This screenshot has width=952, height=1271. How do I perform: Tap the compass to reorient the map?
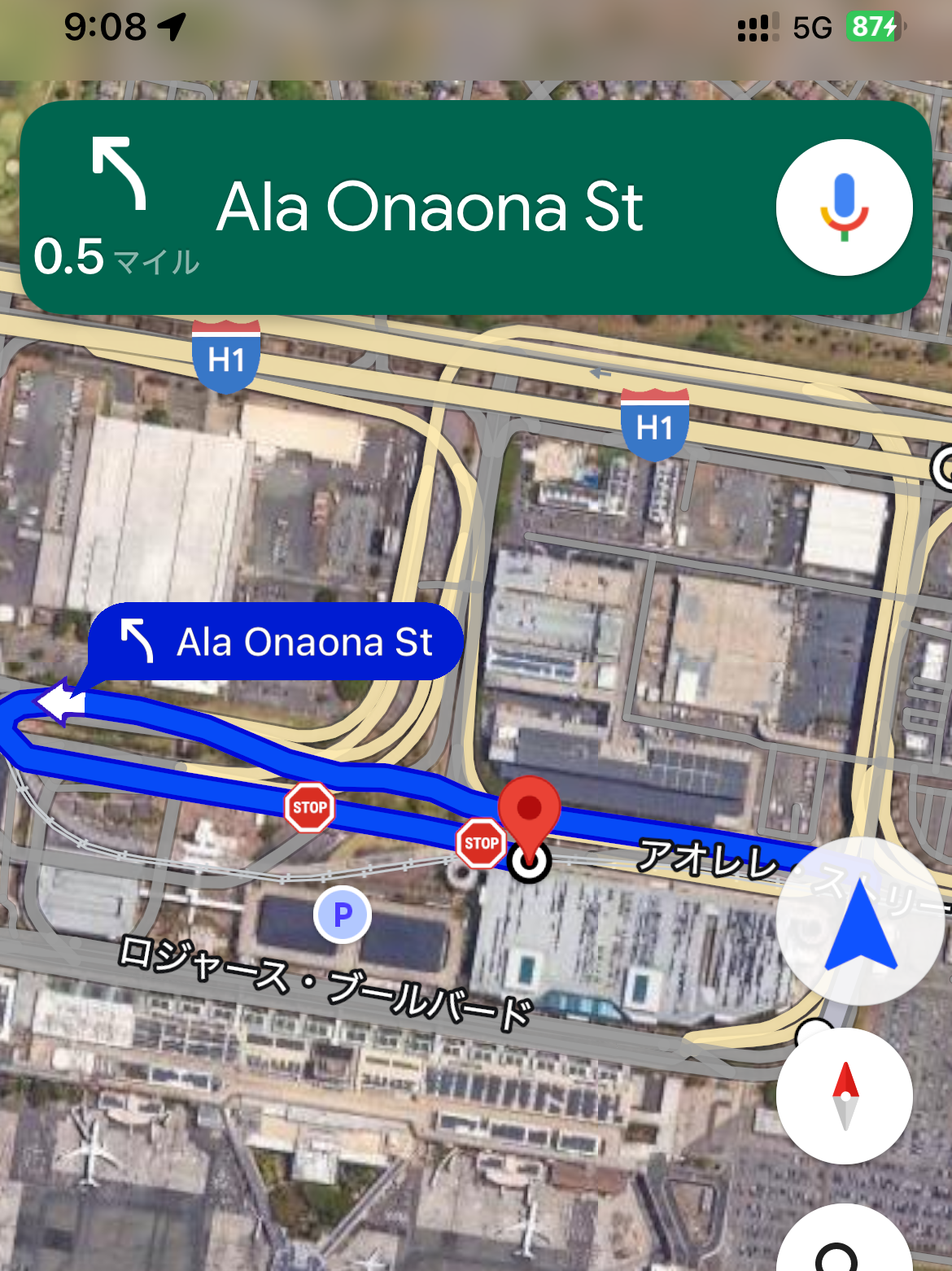point(845,1095)
